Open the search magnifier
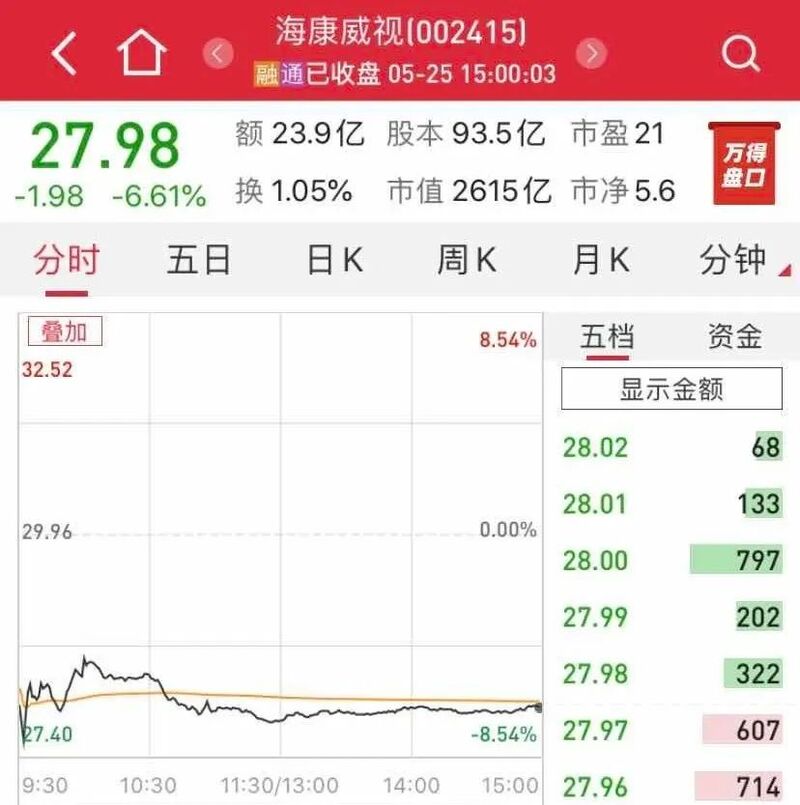The height and width of the screenshot is (805, 800). (741, 53)
